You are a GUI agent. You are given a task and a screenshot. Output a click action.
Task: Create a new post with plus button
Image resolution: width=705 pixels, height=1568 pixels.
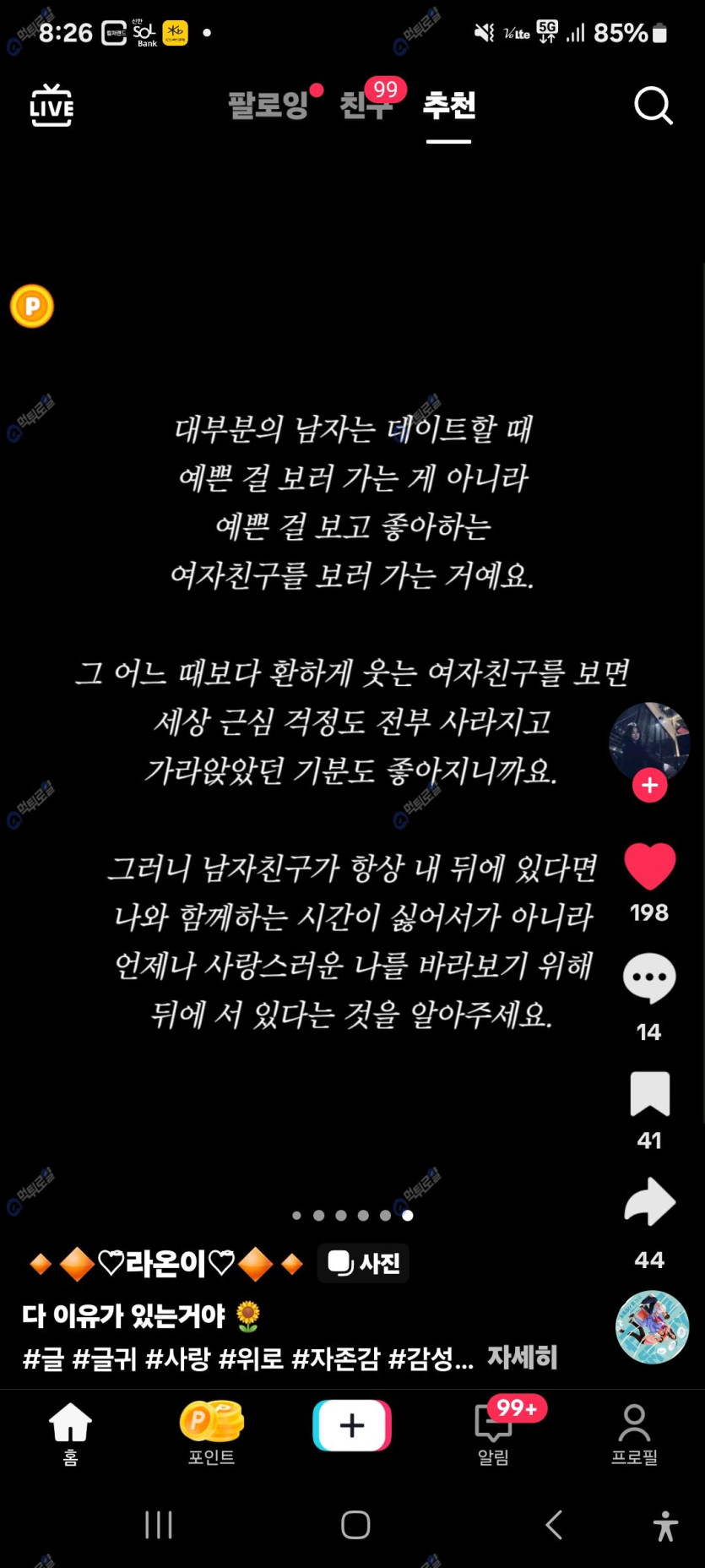click(x=352, y=1425)
